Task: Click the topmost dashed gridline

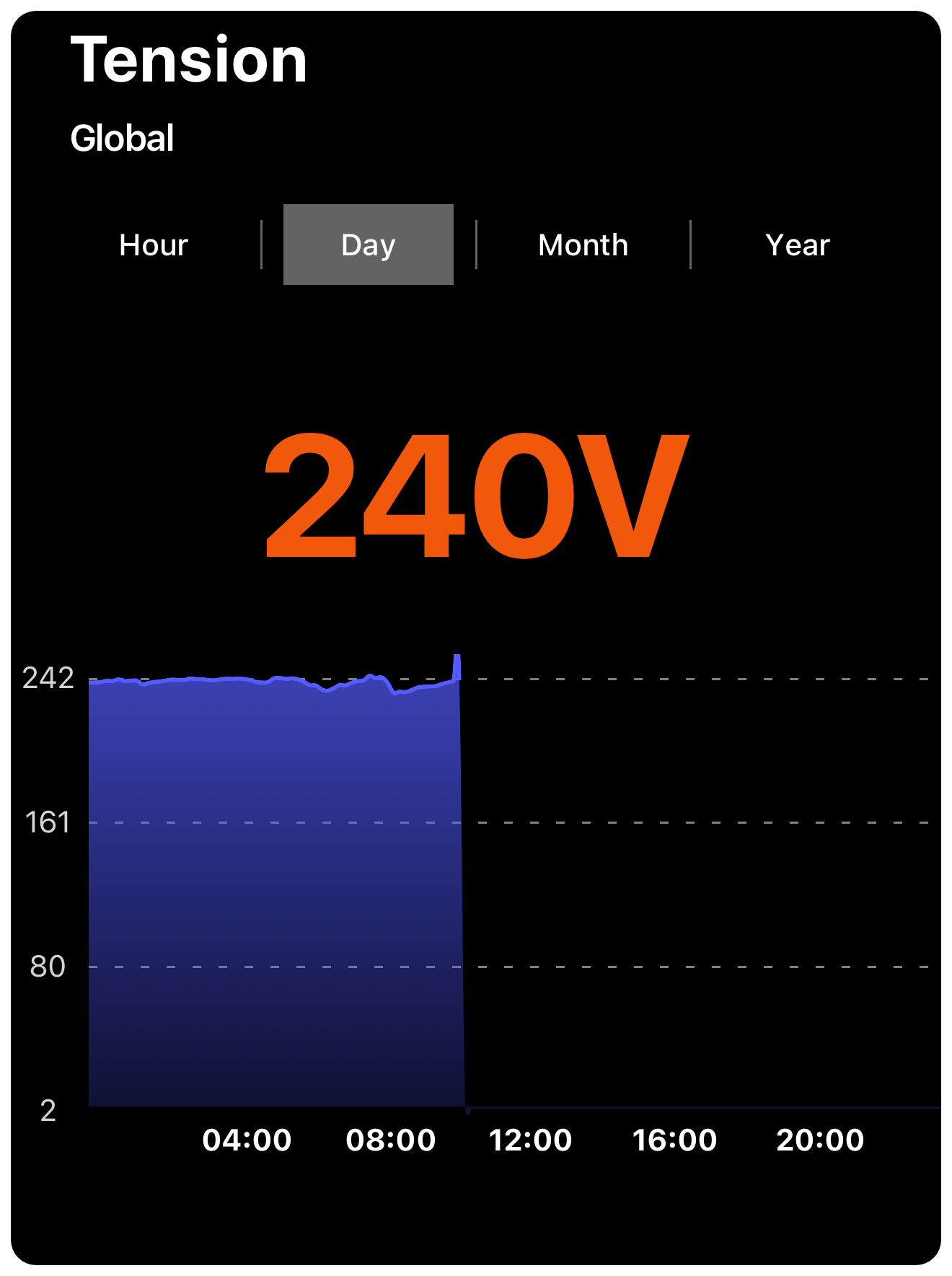Action: point(685,678)
